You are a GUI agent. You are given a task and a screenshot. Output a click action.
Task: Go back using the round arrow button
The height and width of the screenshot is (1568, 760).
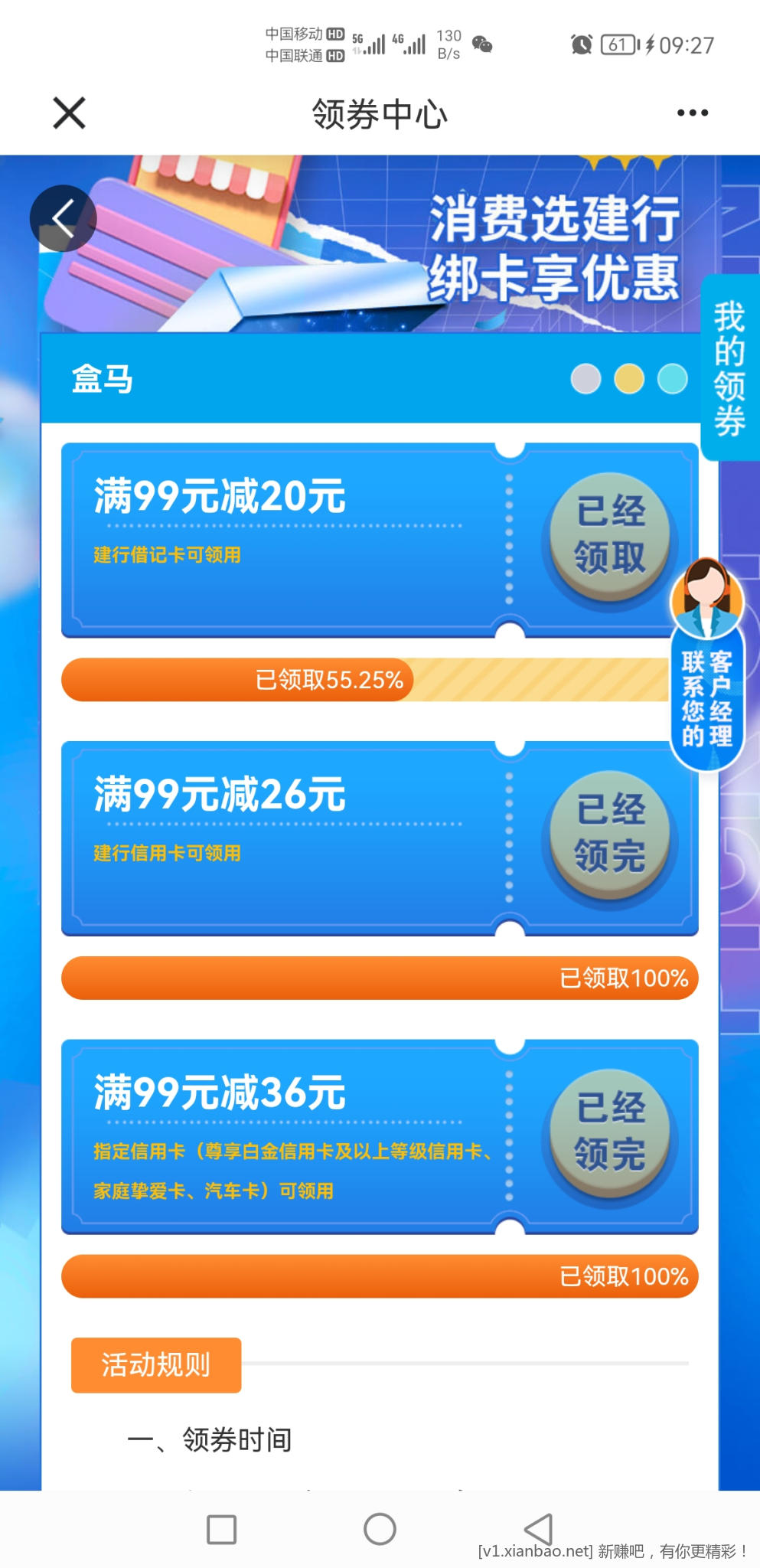tap(63, 219)
